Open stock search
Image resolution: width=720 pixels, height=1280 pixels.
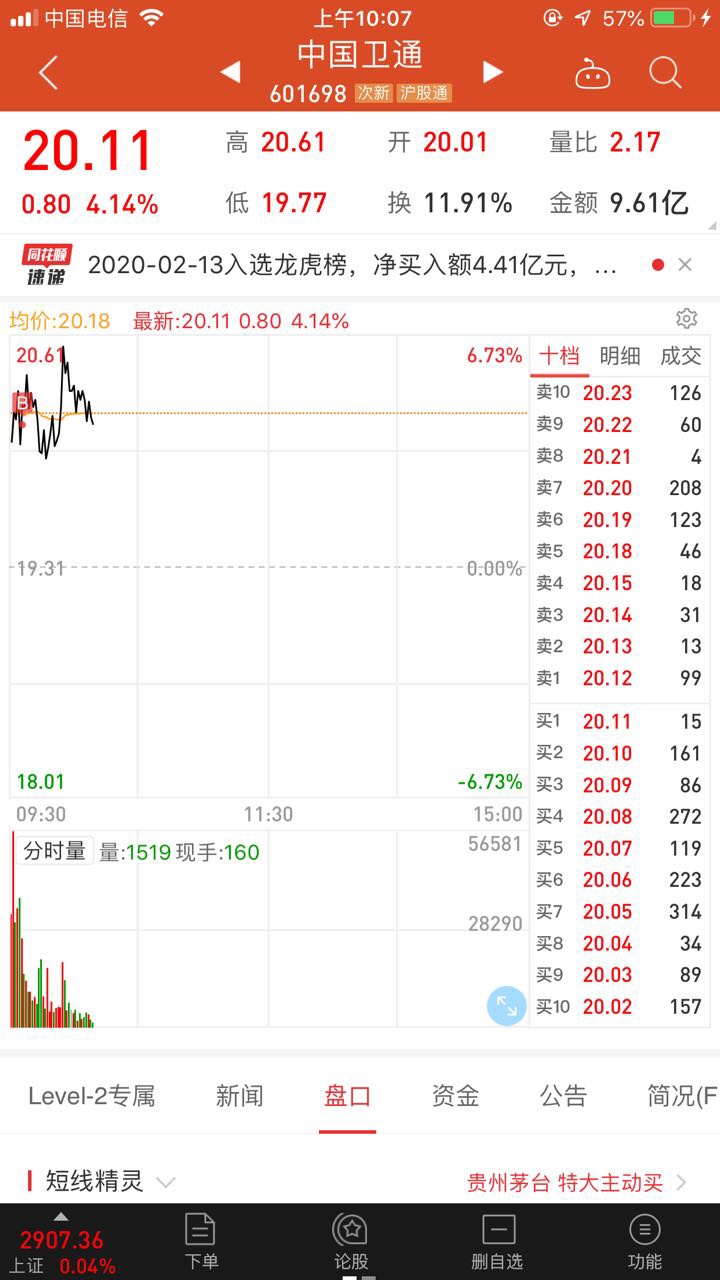[x=665, y=72]
